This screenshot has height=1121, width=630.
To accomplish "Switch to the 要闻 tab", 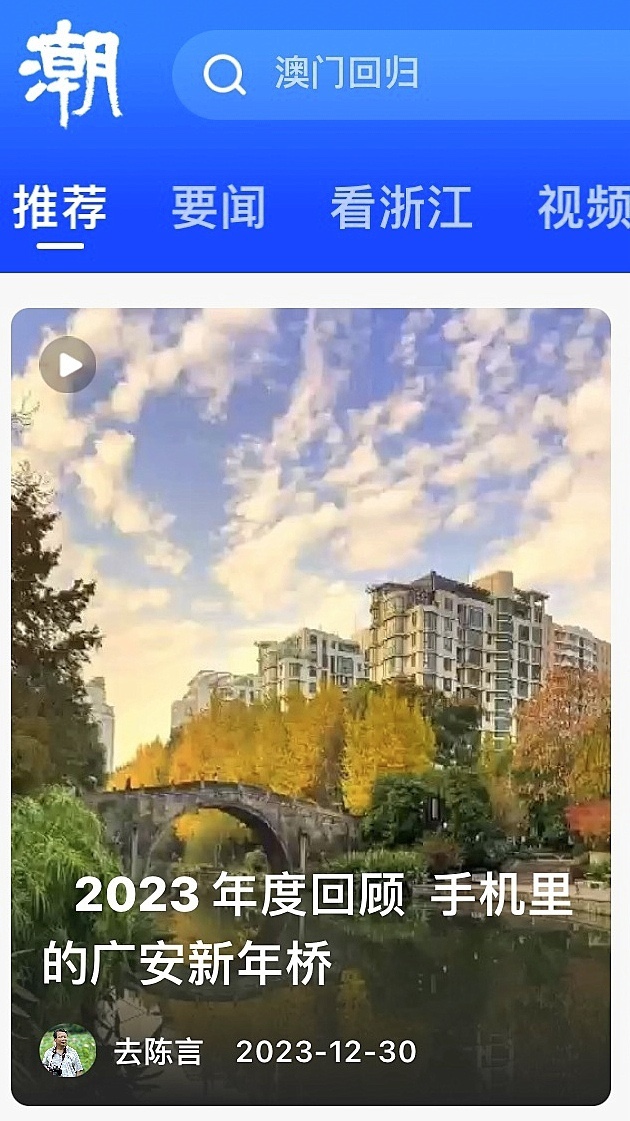I will pyautogui.click(x=218, y=208).
